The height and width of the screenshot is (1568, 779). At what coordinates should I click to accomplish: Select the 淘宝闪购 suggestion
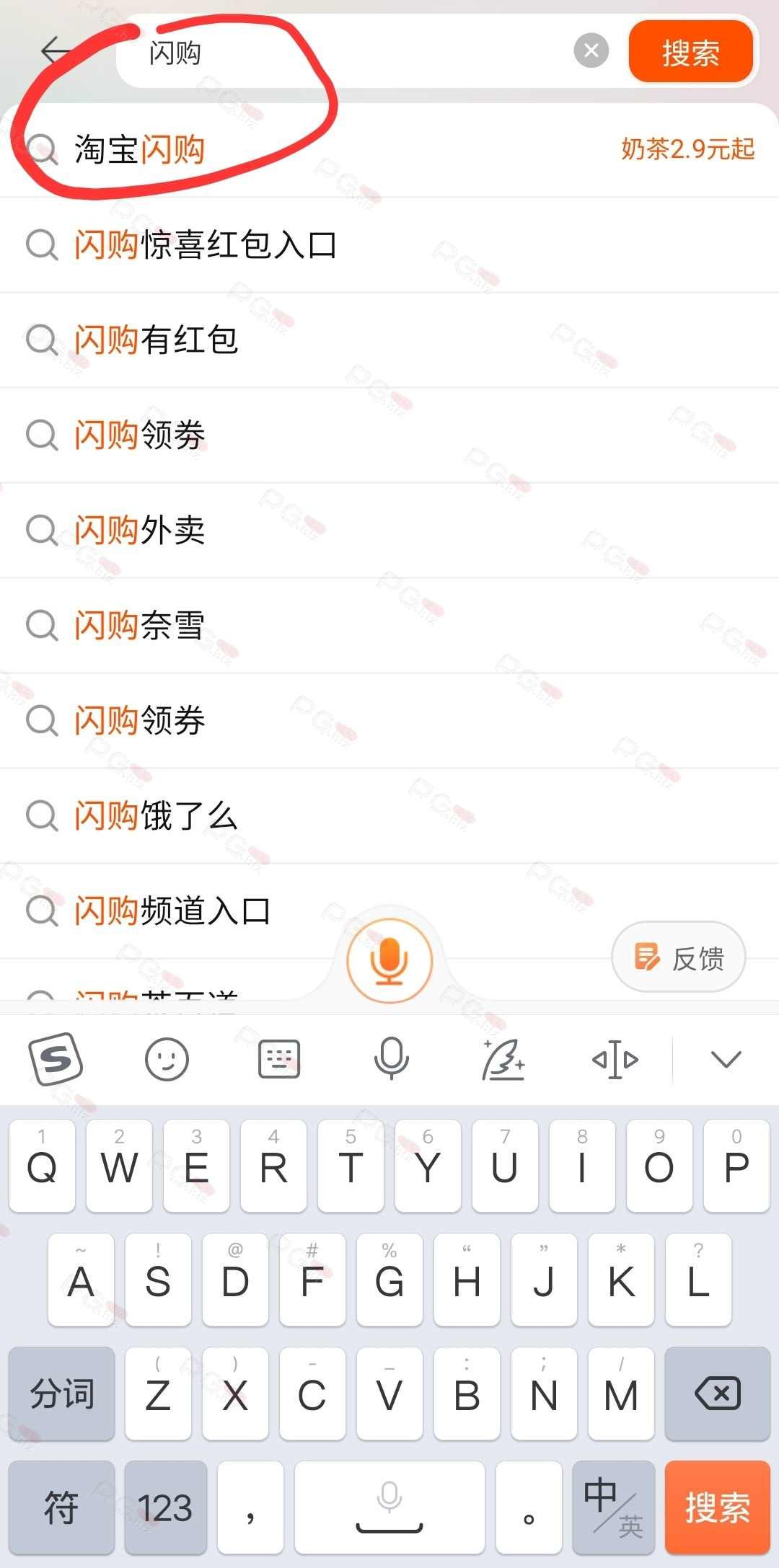[x=389, y=149]
